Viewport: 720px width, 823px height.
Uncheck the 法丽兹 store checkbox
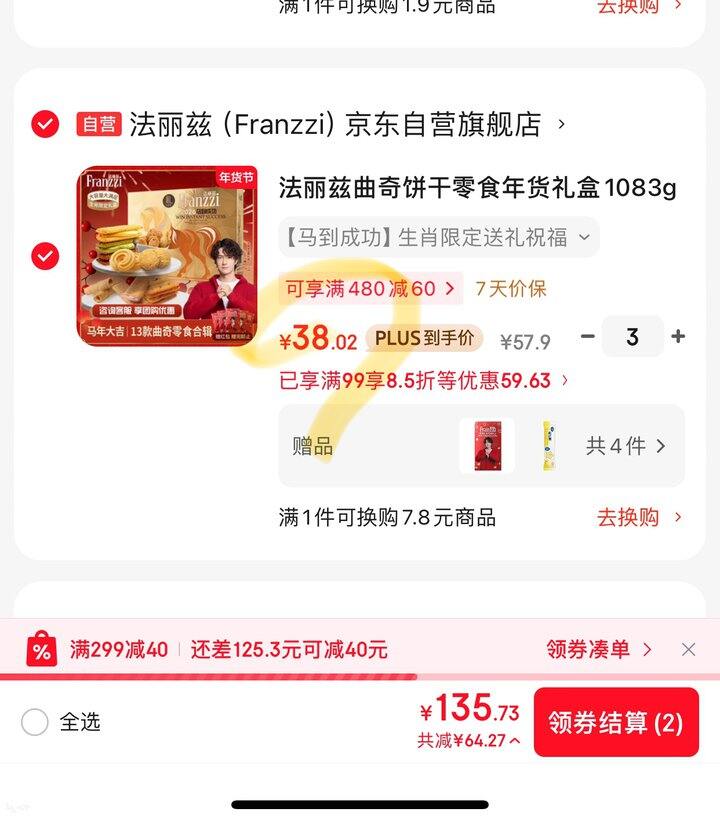coord(45,124)
